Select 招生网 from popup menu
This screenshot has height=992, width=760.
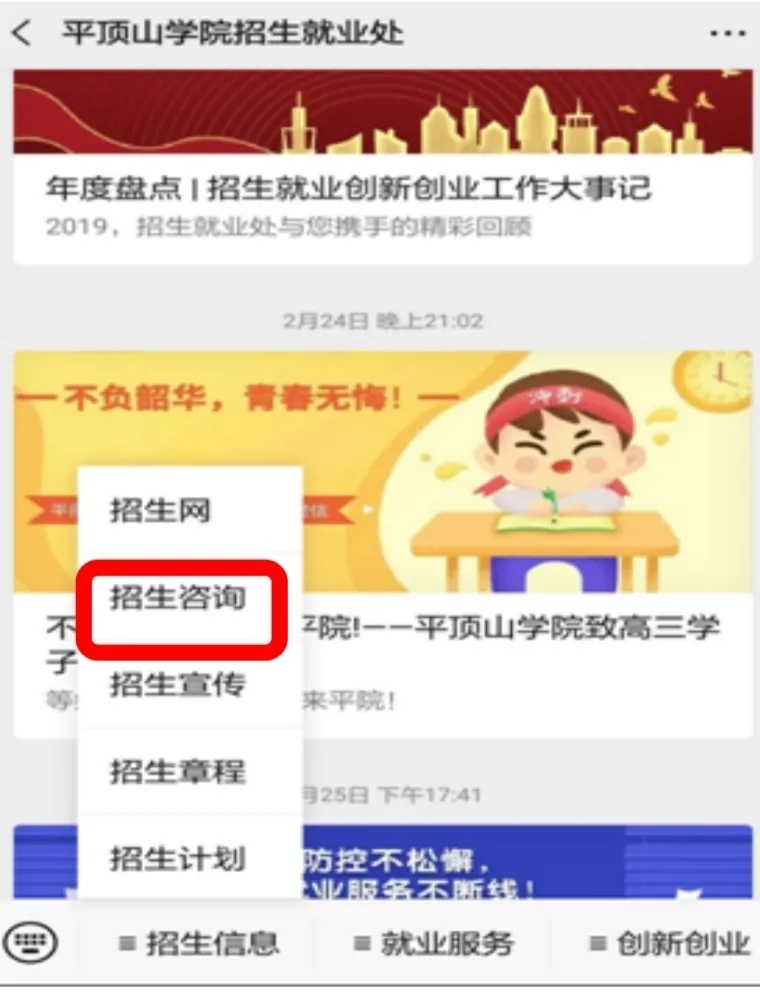tap(160, 511)
